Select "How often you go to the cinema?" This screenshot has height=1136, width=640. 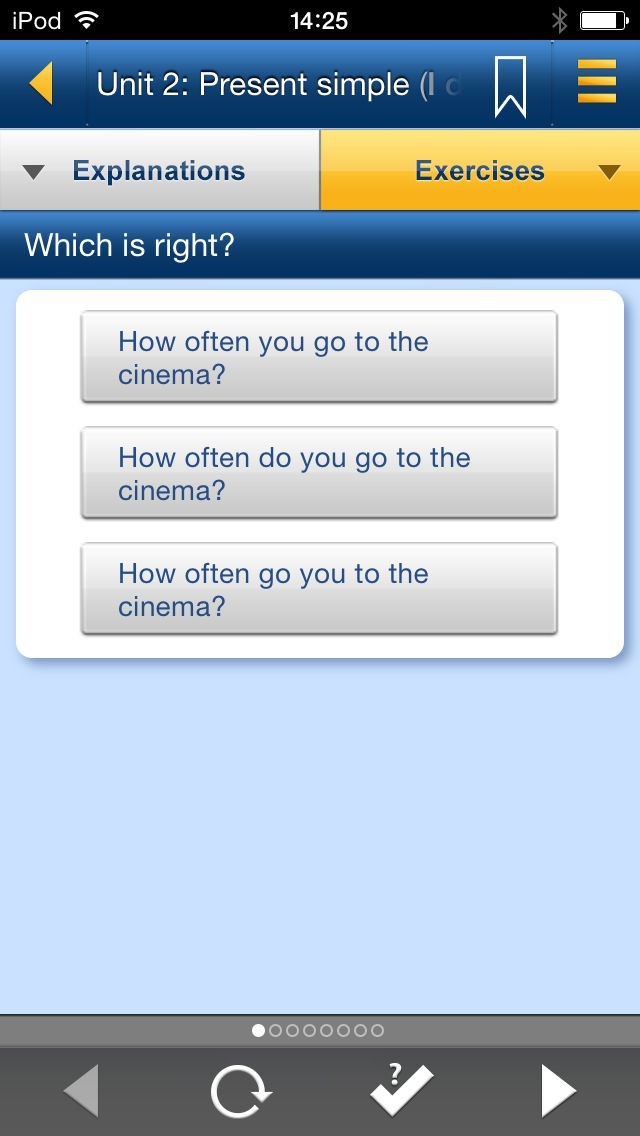tap(318, 357)
